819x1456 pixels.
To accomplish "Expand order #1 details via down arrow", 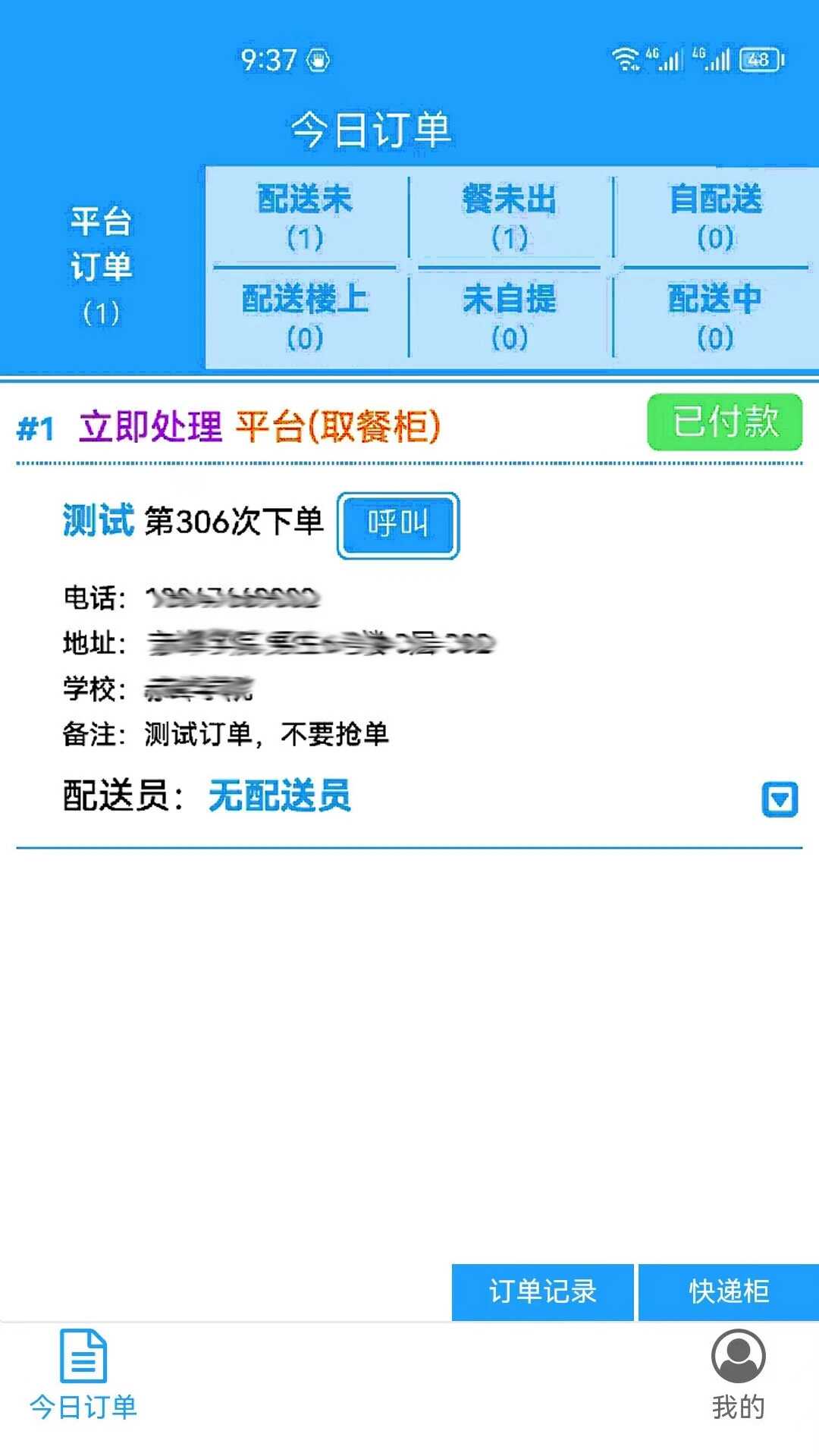I will click(x=780, y=799).
